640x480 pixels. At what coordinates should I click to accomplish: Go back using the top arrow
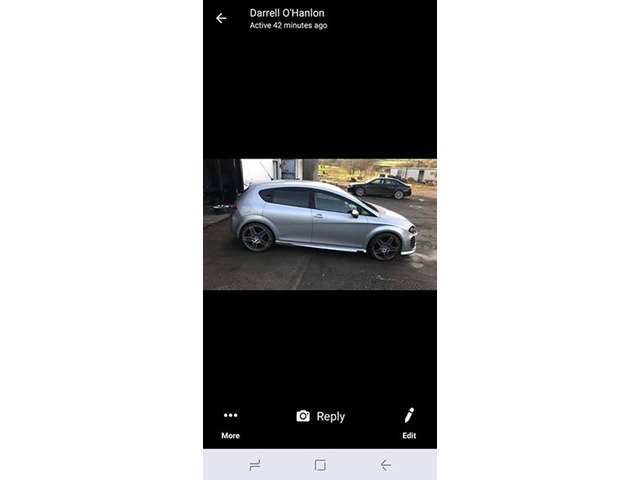(x=221, y=18)
